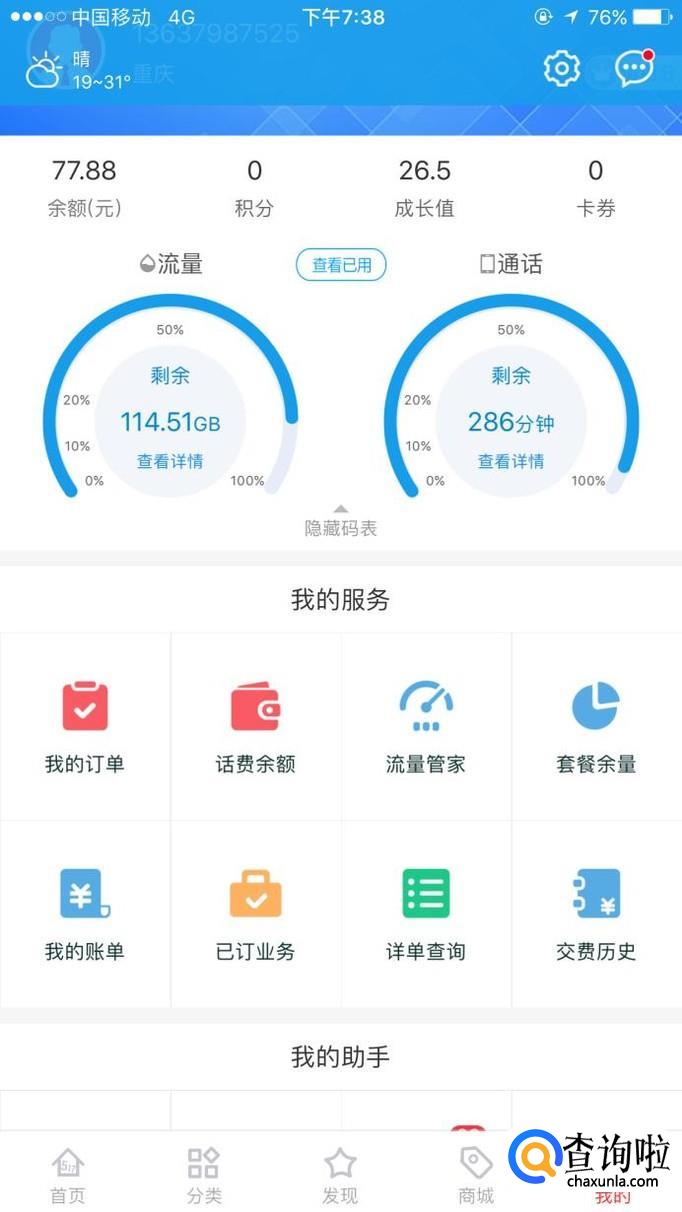Open the messages chat bubble icon
Viewport: 682px width, 1212px height.
click(x=634, y=68)
